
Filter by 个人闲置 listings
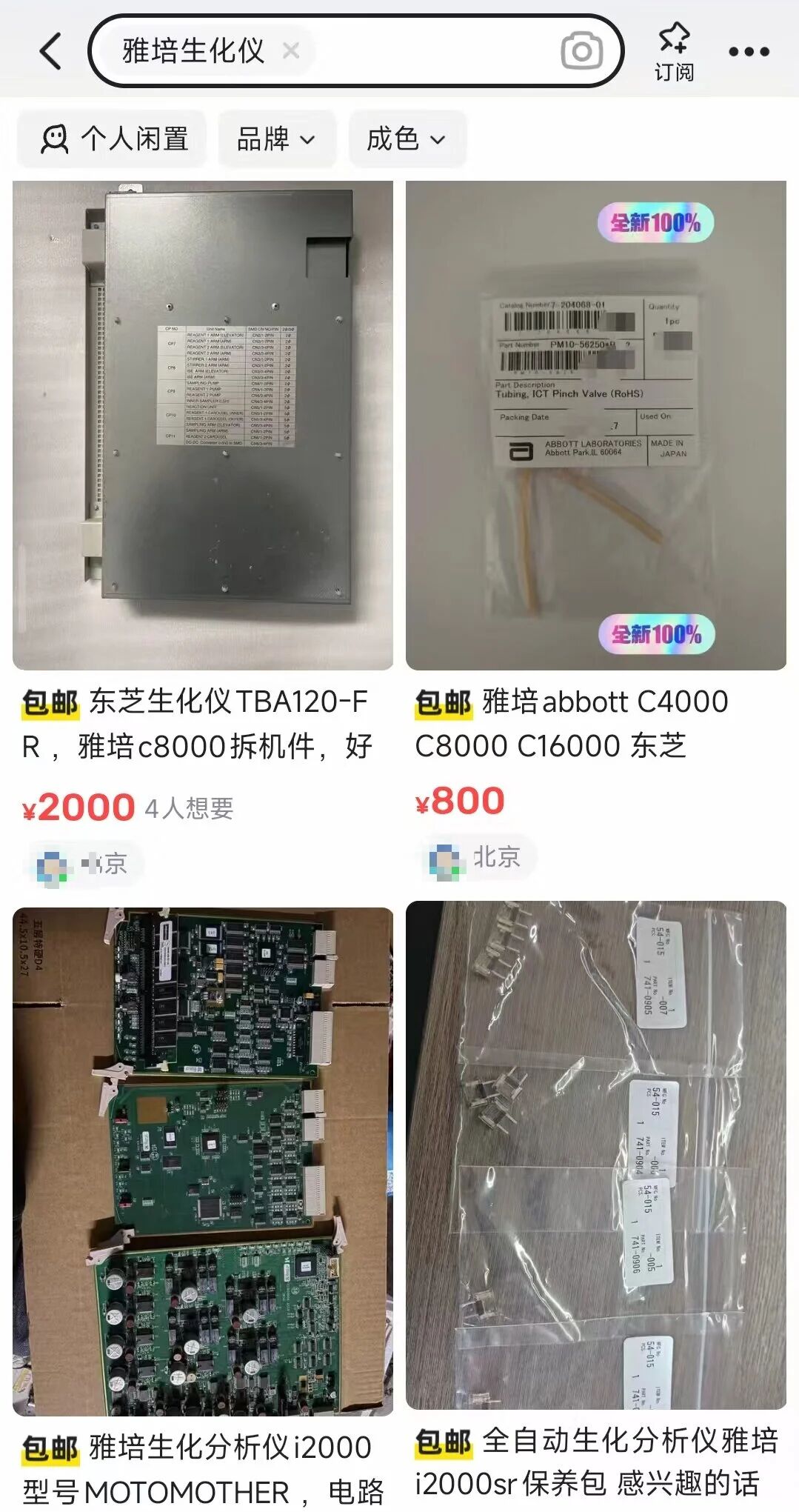coord(113,139)
